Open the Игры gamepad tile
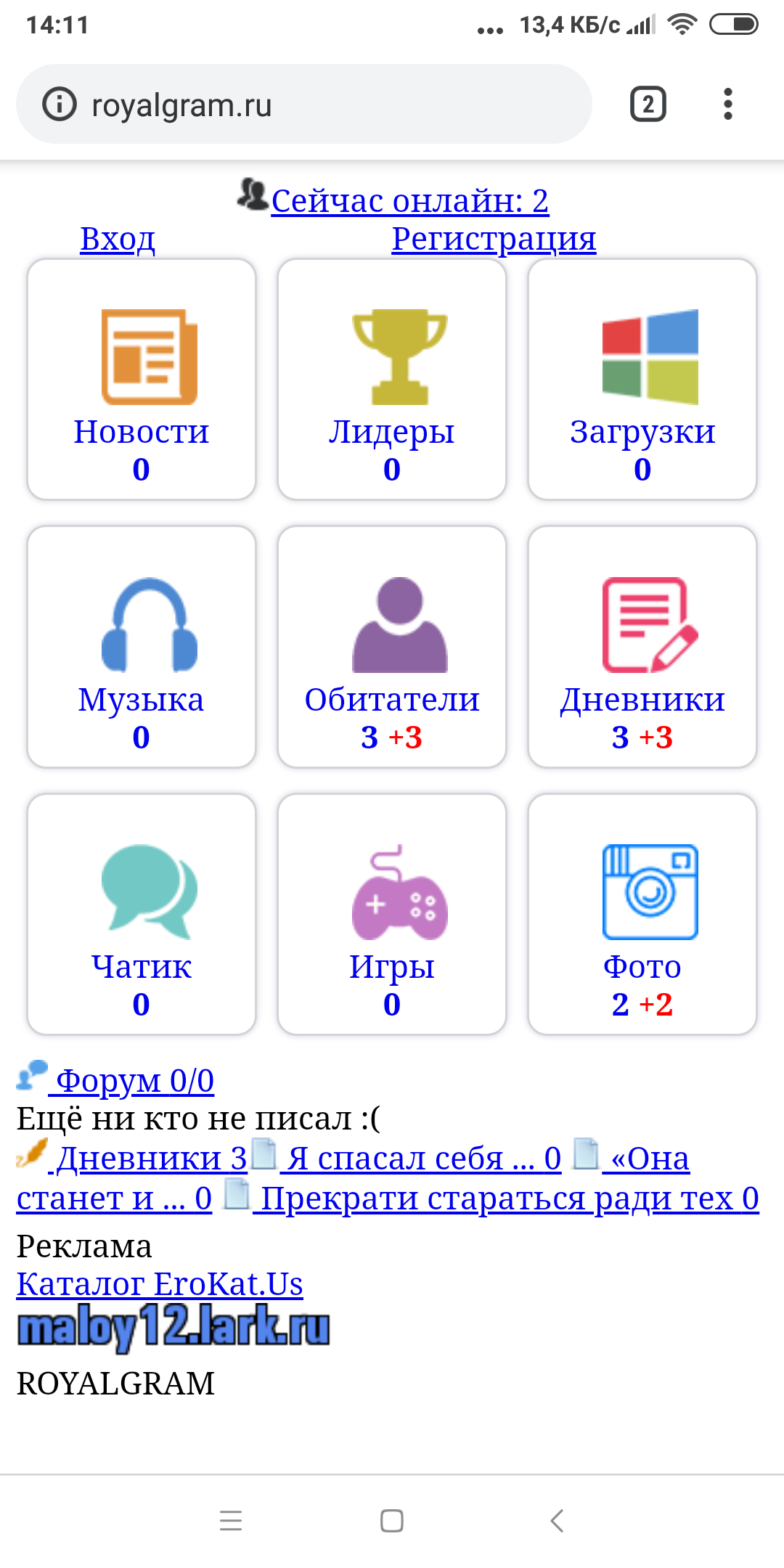 coord(392,914)
